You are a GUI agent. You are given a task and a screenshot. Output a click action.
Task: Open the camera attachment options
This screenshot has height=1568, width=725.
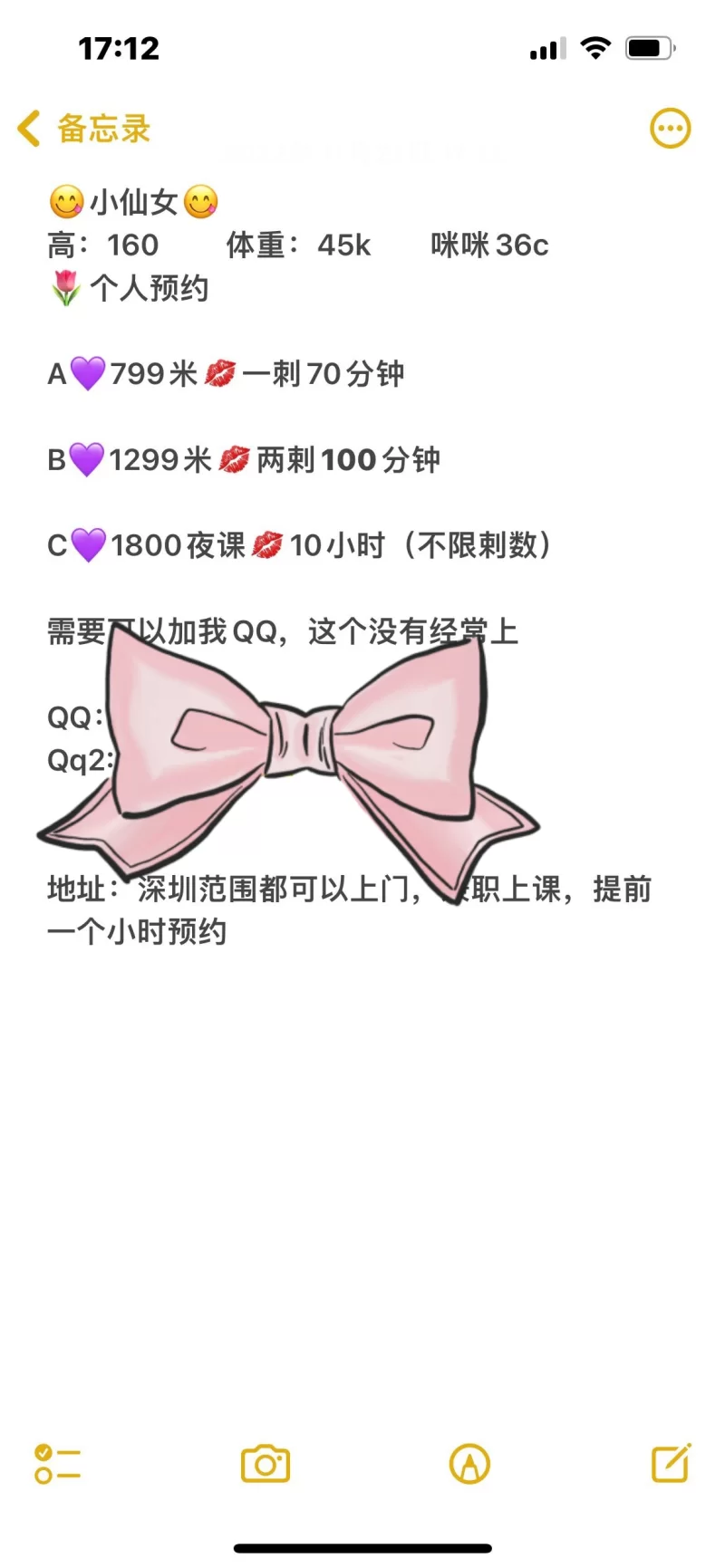click(x=265, y=1464)
